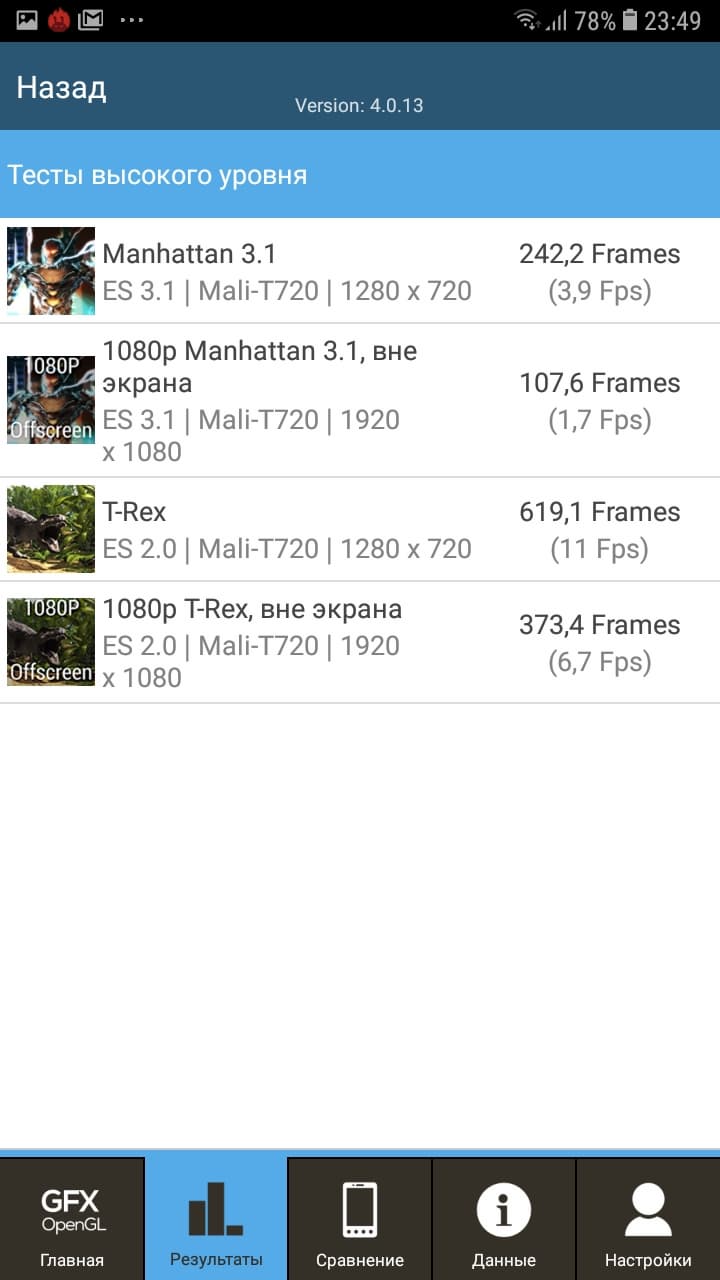720x1280 pixels.
Task: Go to the Данные tab
Action: click(x=504, y=1219)
